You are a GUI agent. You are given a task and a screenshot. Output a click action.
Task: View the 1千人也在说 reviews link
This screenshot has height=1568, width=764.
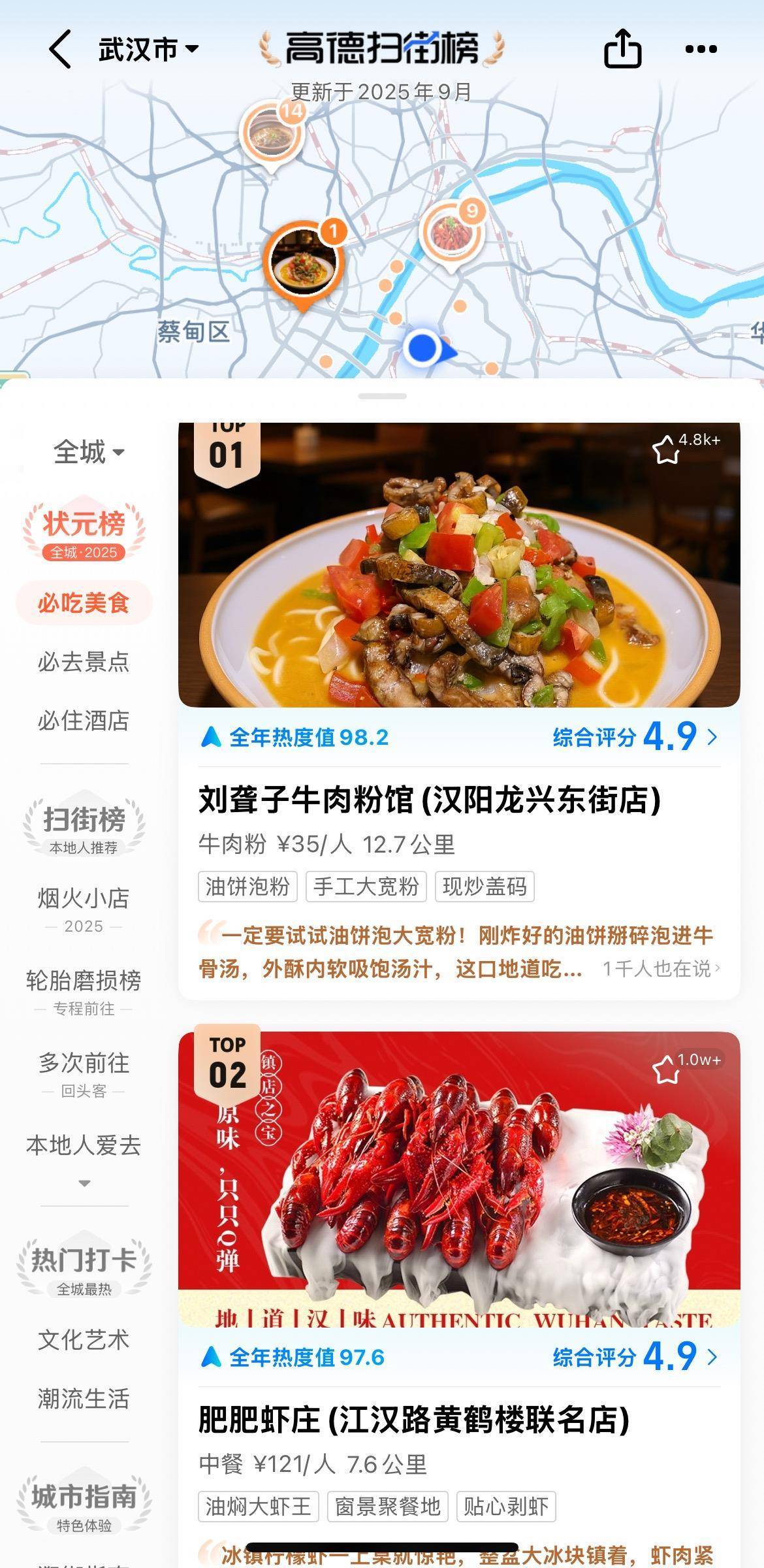661,968
